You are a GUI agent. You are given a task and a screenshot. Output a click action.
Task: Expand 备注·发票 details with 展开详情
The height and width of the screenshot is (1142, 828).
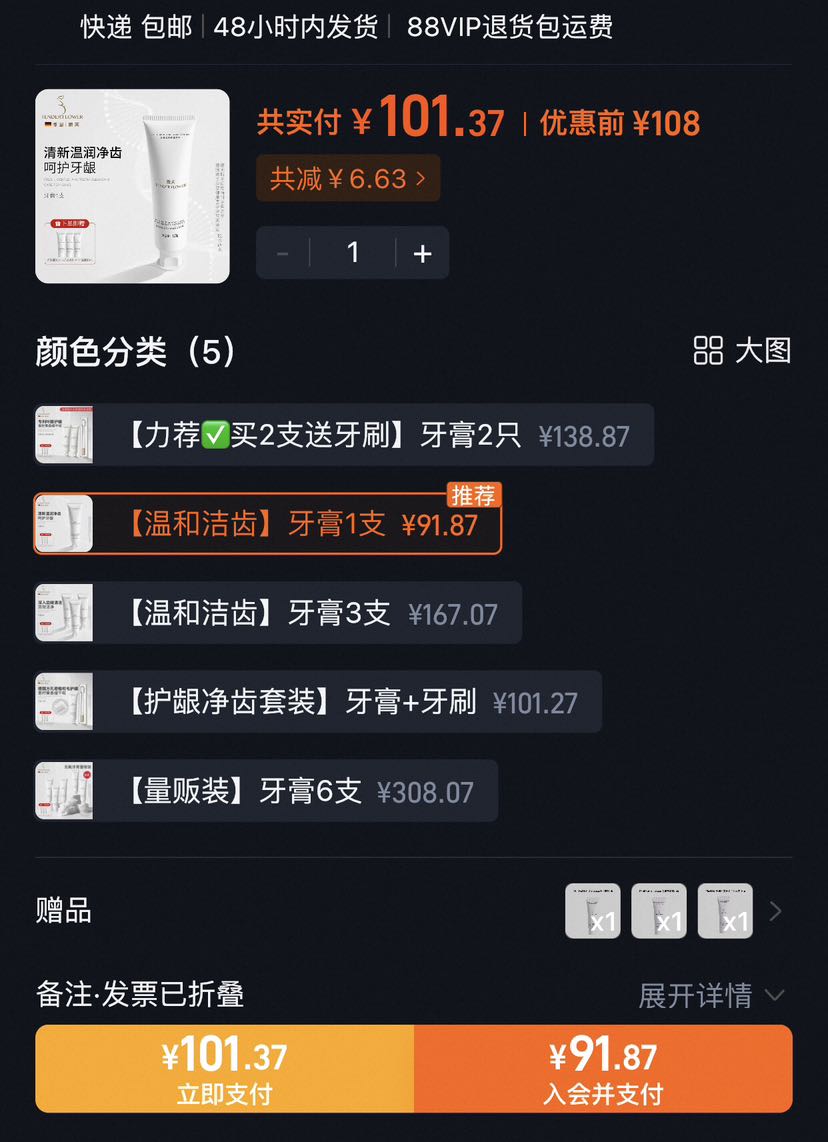click(711, 995)
